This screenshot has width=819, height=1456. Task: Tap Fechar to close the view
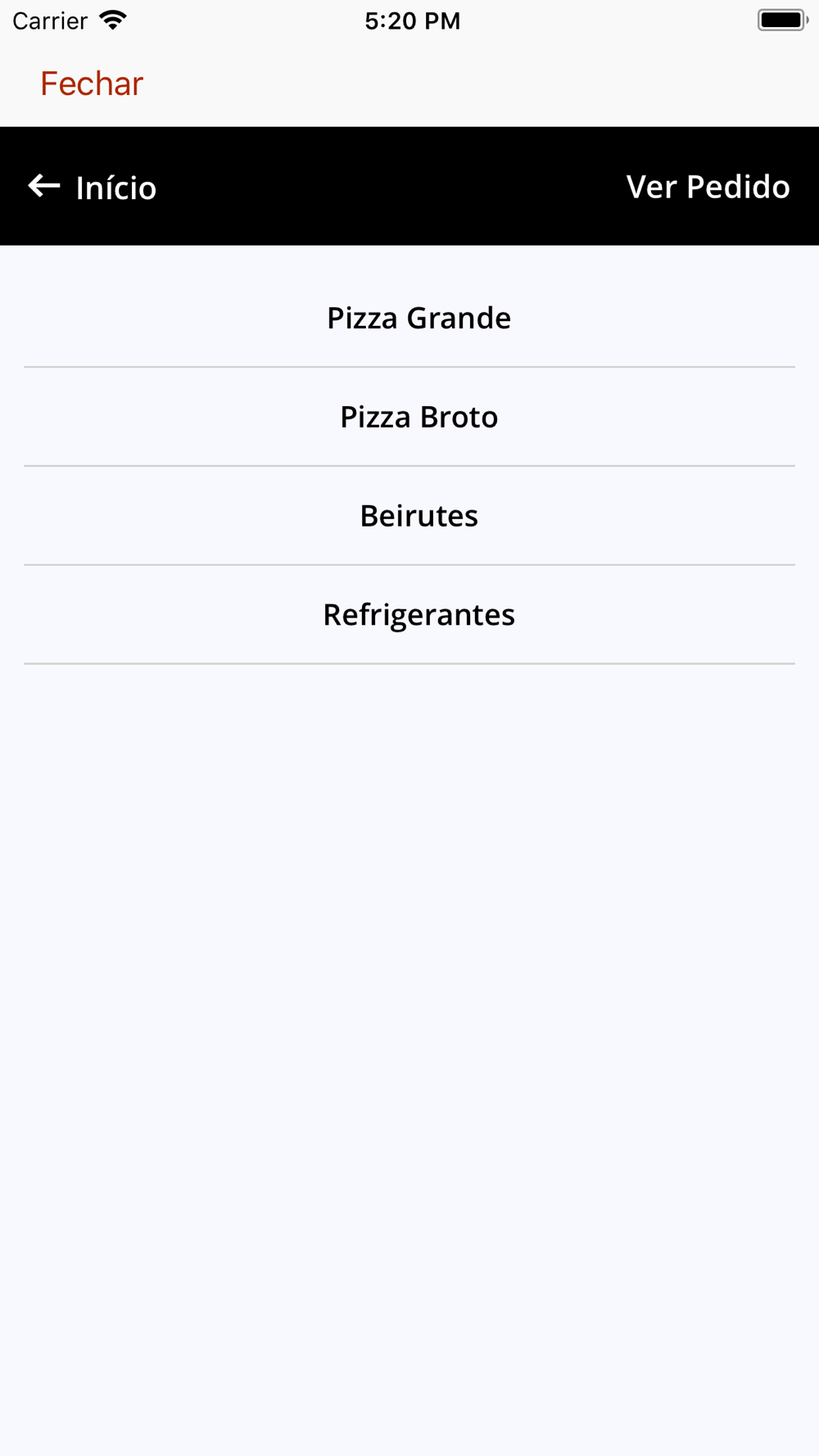(x=92, y=84)
